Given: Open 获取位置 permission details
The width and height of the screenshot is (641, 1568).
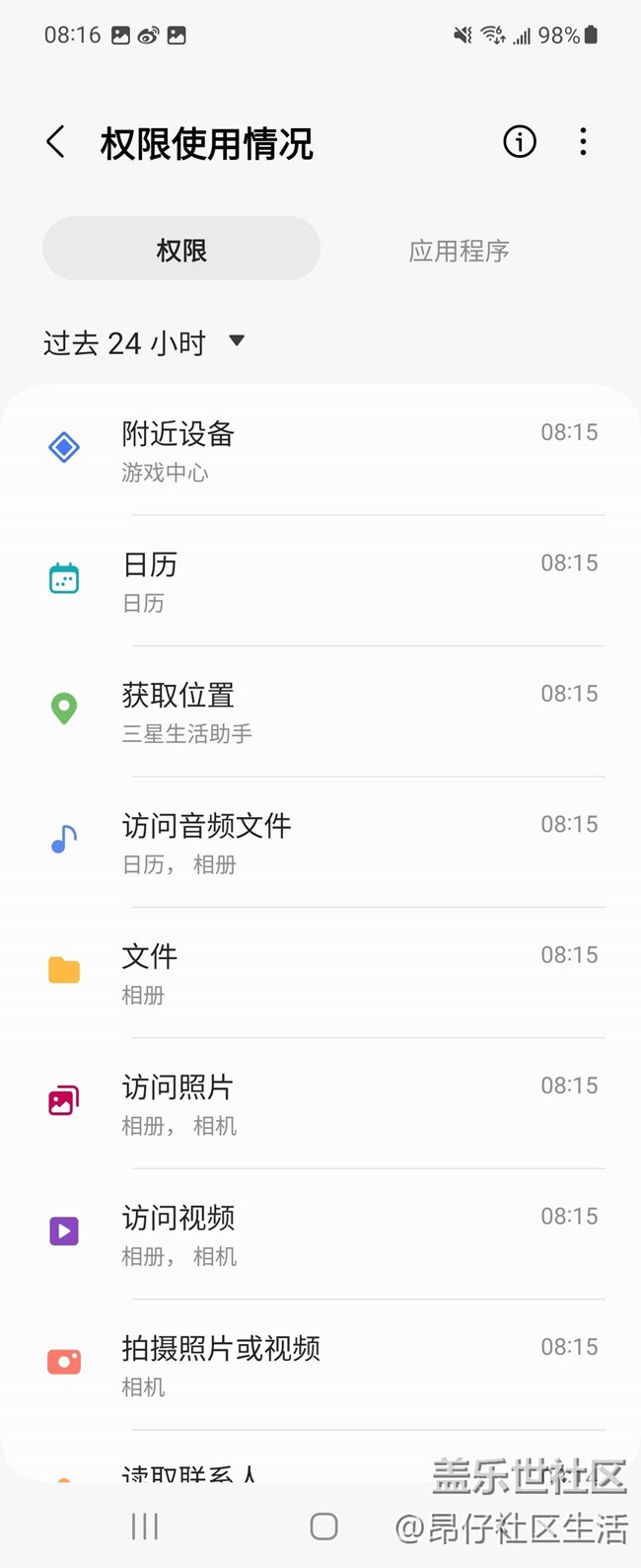Looking at the screenshot, I should tap(320, 711).
